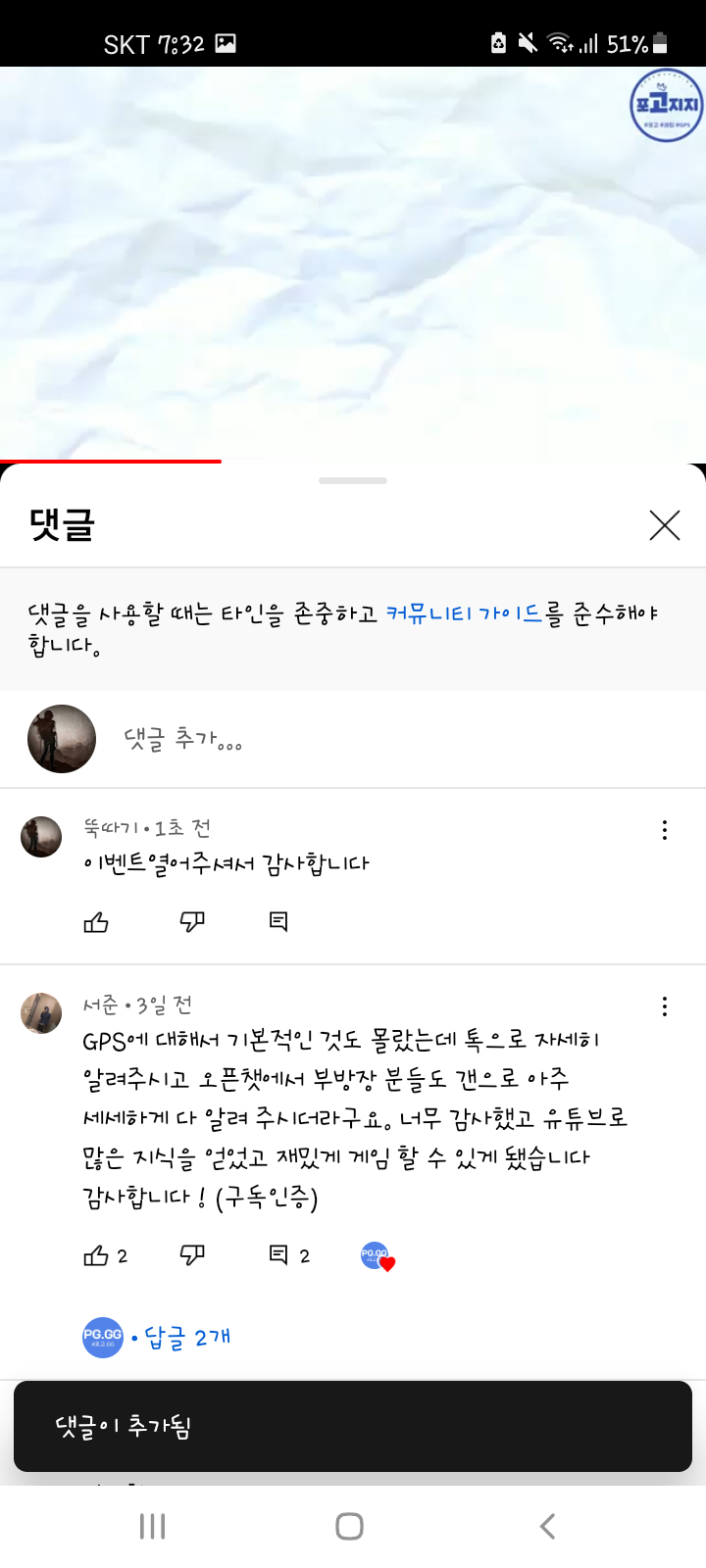Close the 댓글 comments panel
Screen dimensions: 706x1568
click(664, 526)
